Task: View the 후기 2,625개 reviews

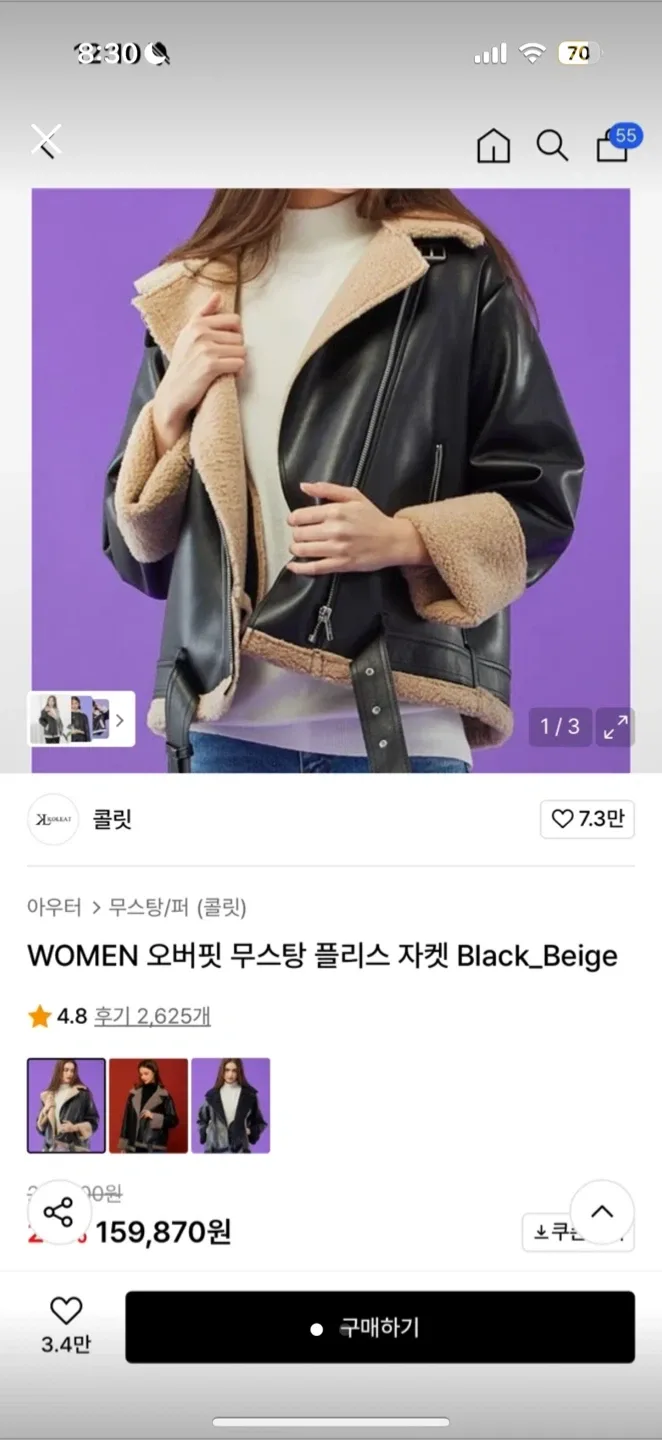Action: point(152,1017)
